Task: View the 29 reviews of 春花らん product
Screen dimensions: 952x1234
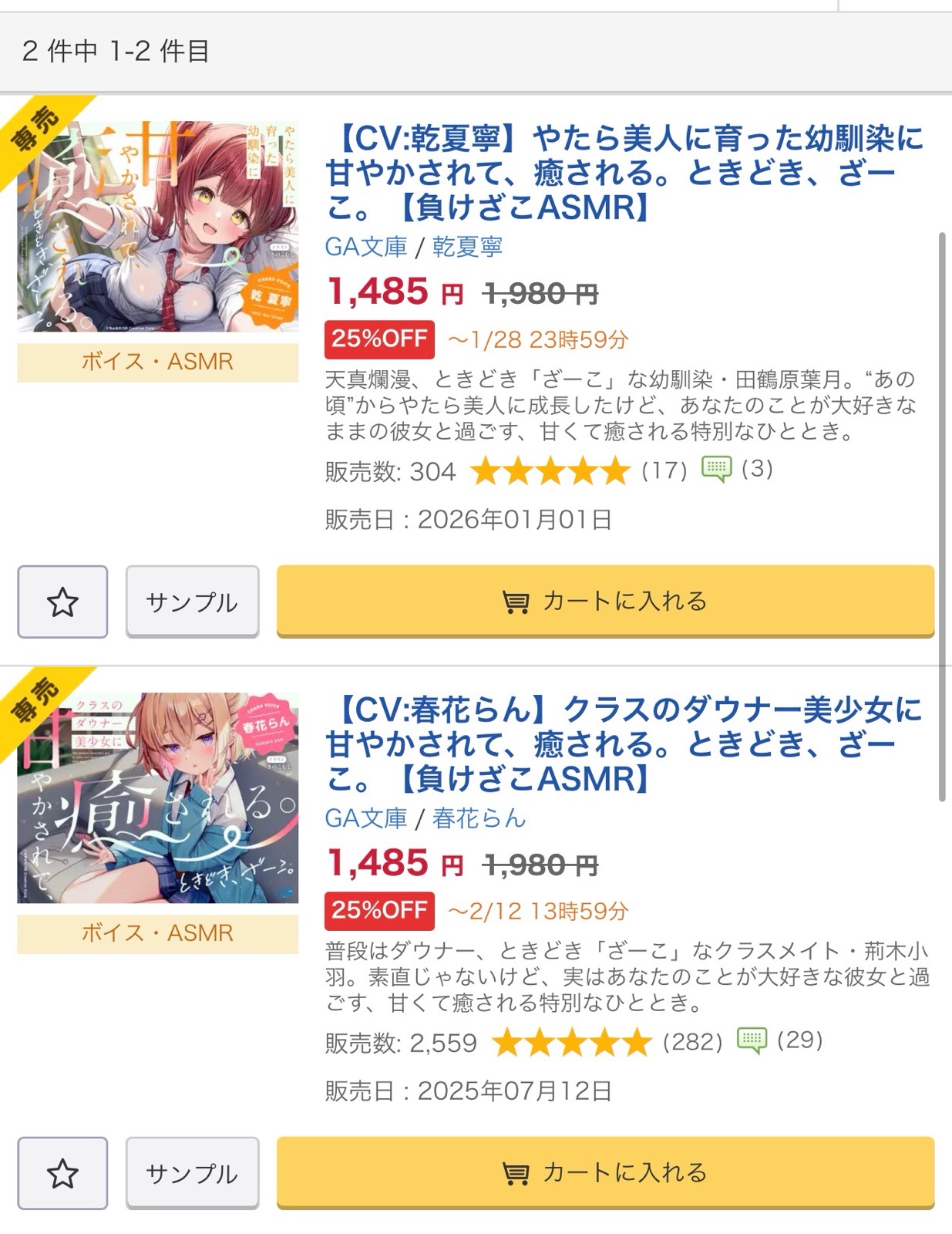Action: [x=780, y=1040]
